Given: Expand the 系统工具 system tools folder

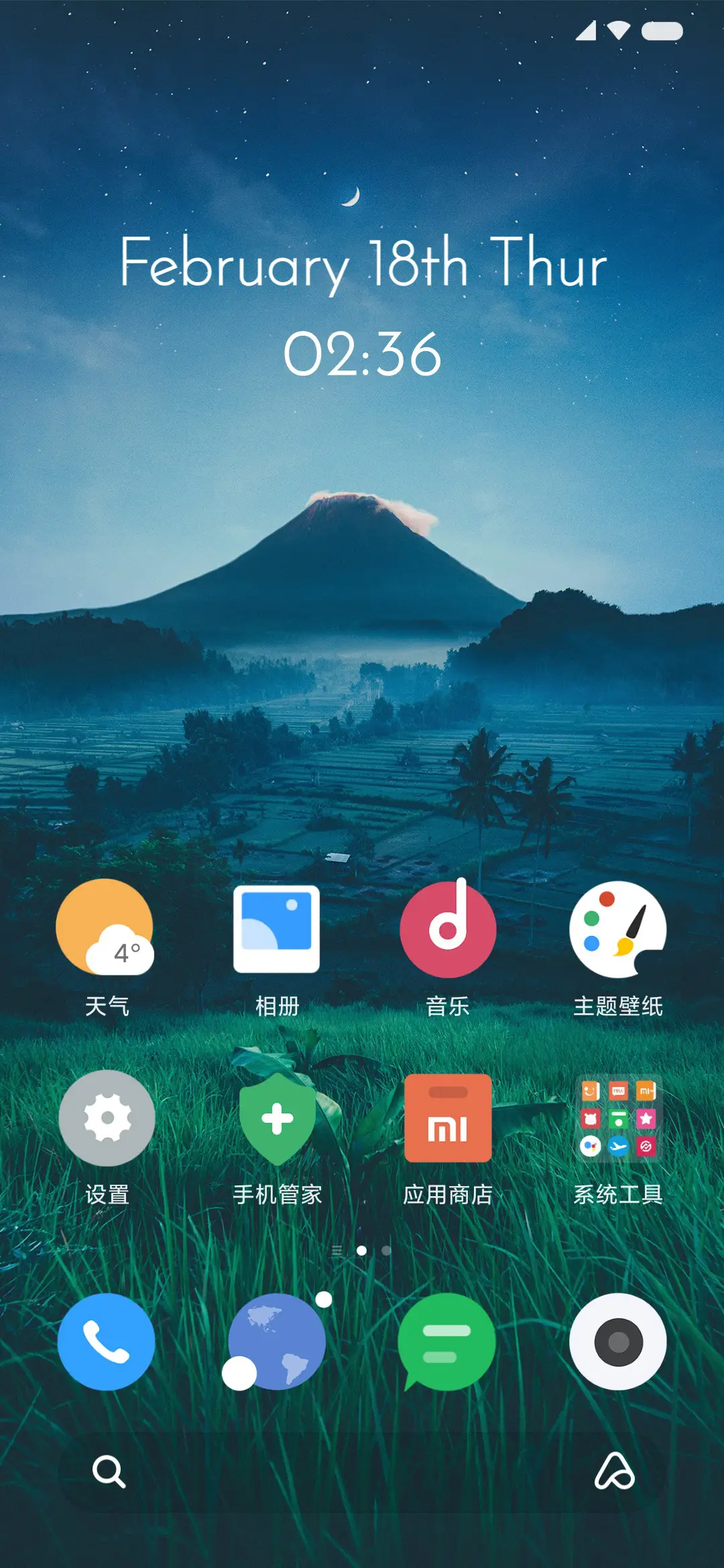Looking at the screenshot, I should [x=617, y=1118].
